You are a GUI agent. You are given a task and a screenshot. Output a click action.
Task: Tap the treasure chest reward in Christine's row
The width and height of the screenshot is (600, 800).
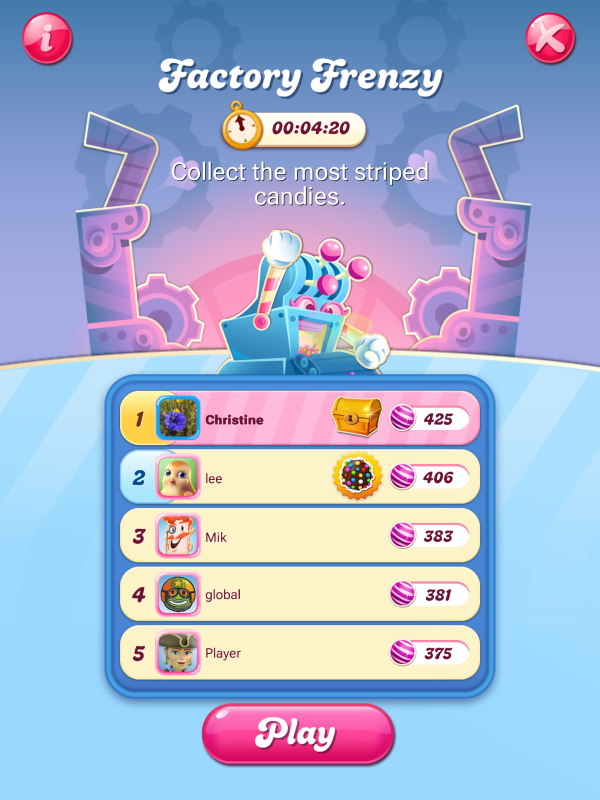356,417
